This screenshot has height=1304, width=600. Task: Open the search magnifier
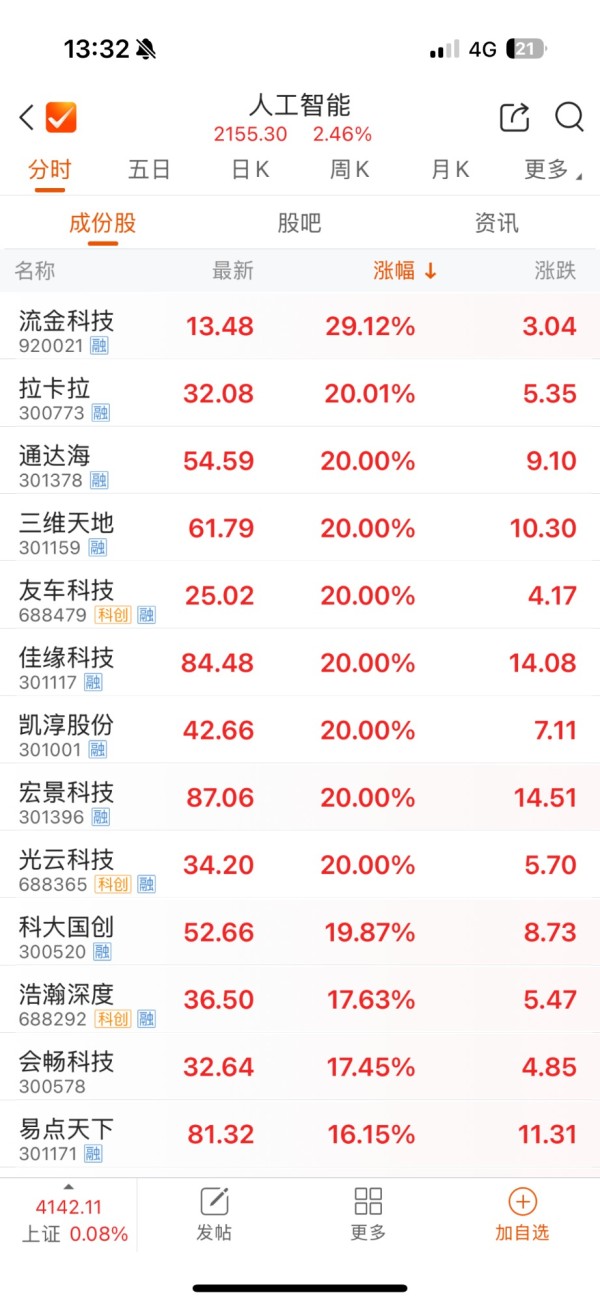coord(569,118)
